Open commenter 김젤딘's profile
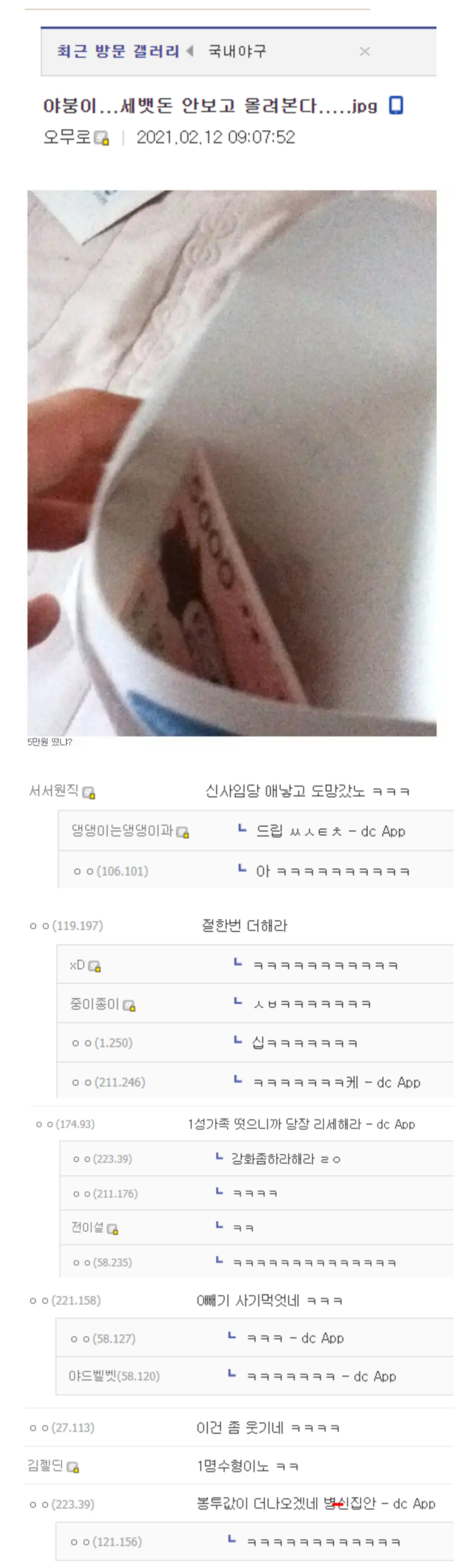This screenshot has height=1568, width=474. click(x=46, y=1466)
